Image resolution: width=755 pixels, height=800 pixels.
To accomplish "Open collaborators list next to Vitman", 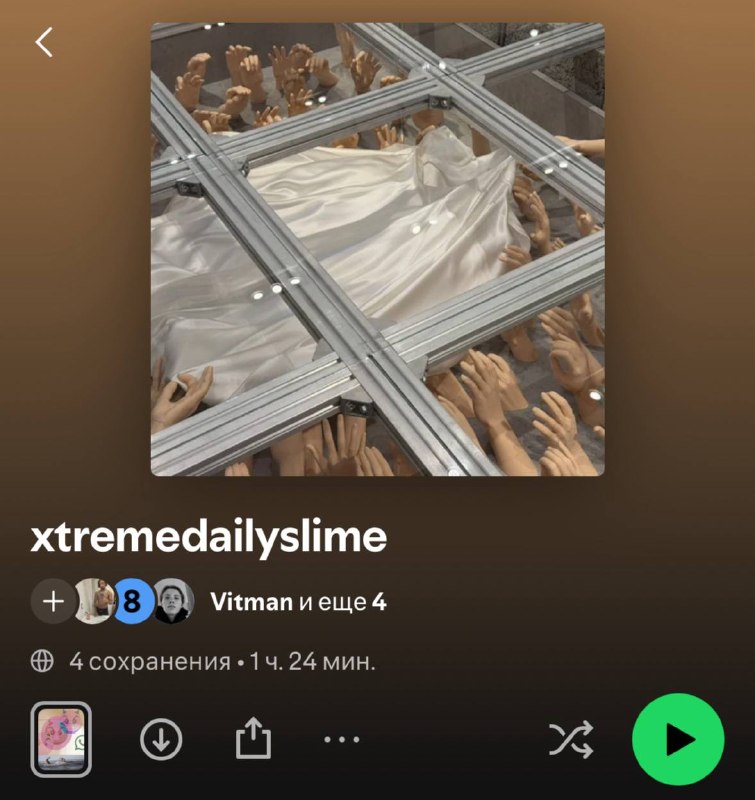I will point(298,602).
